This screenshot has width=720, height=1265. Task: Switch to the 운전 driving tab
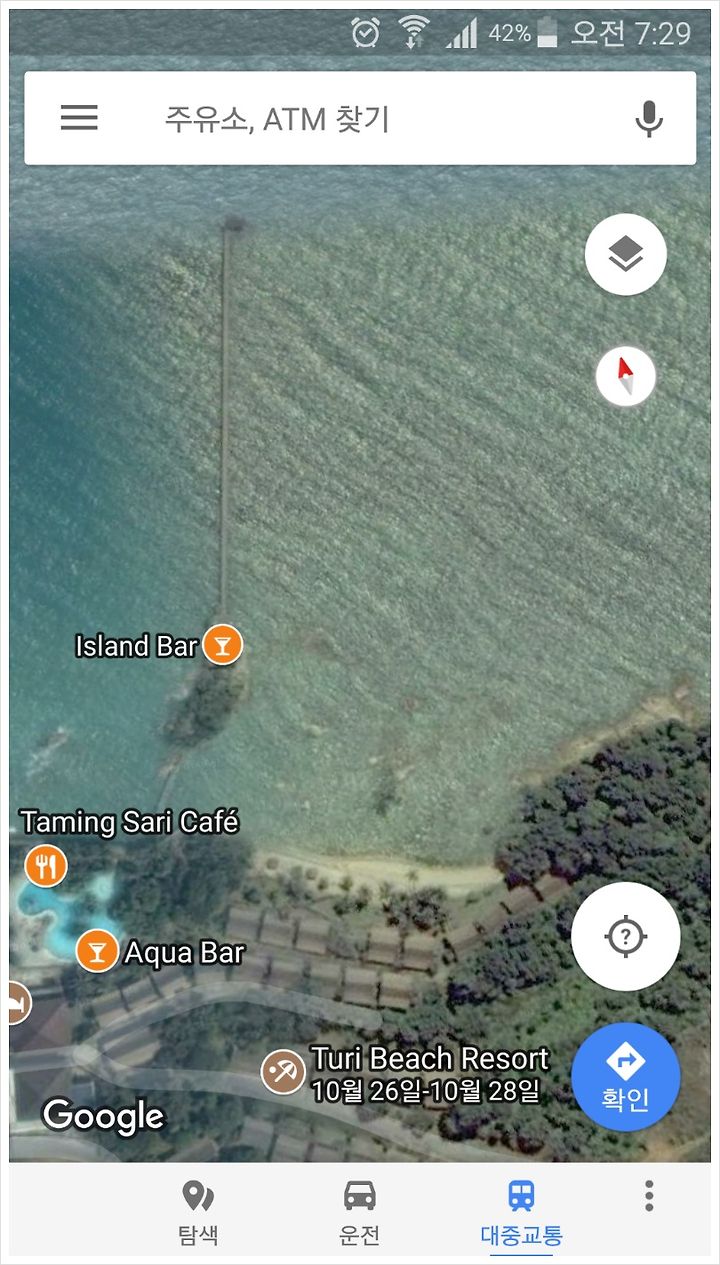360,1212
